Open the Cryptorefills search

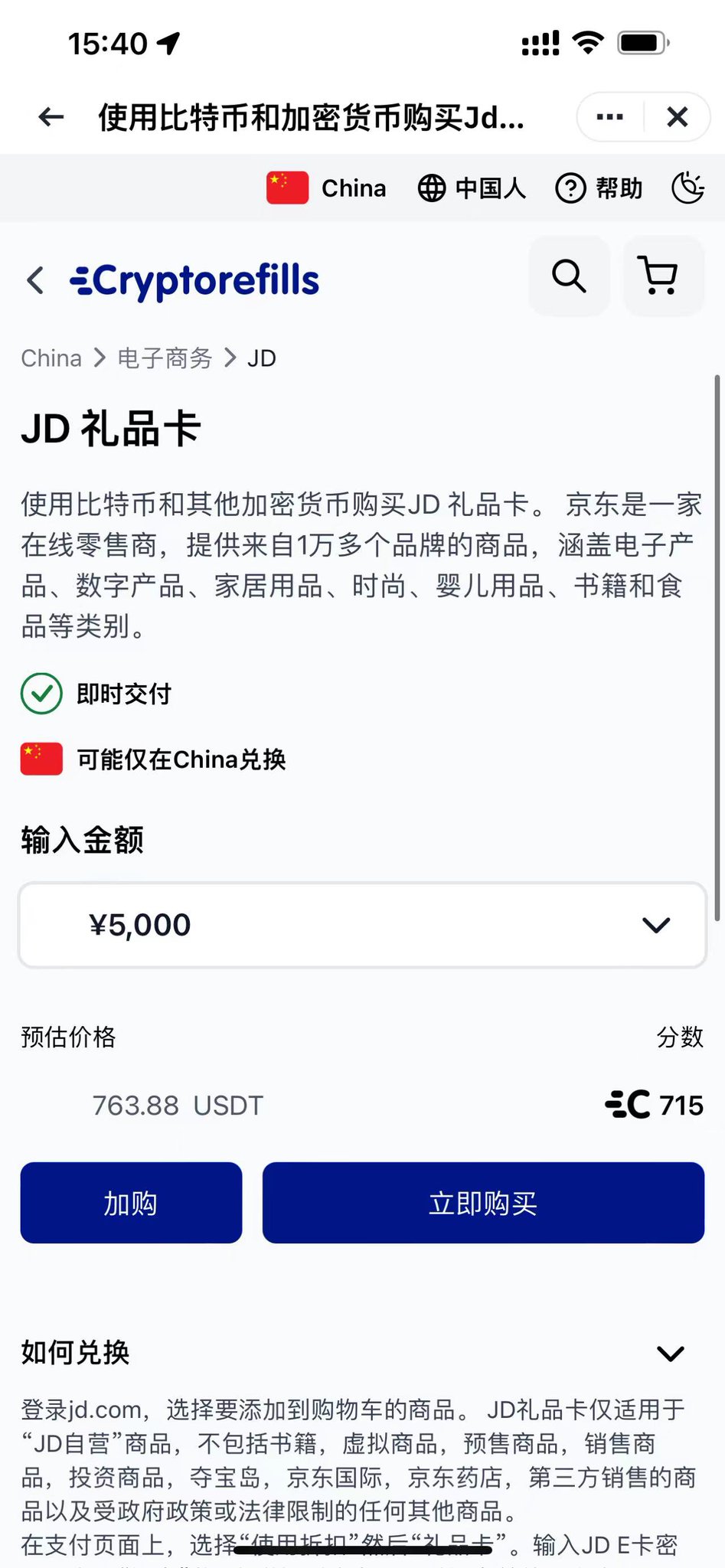pos(569,276)
